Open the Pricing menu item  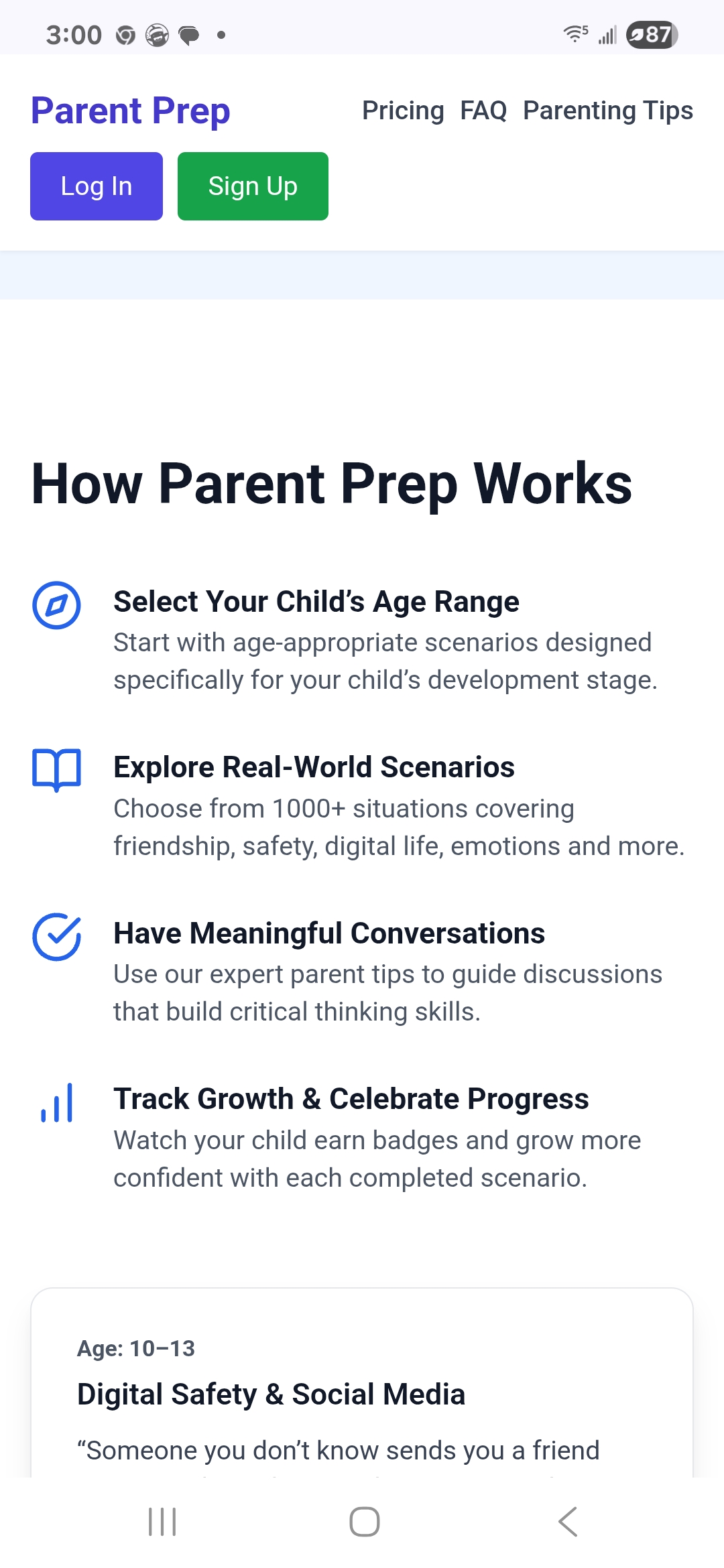point(404,111)
